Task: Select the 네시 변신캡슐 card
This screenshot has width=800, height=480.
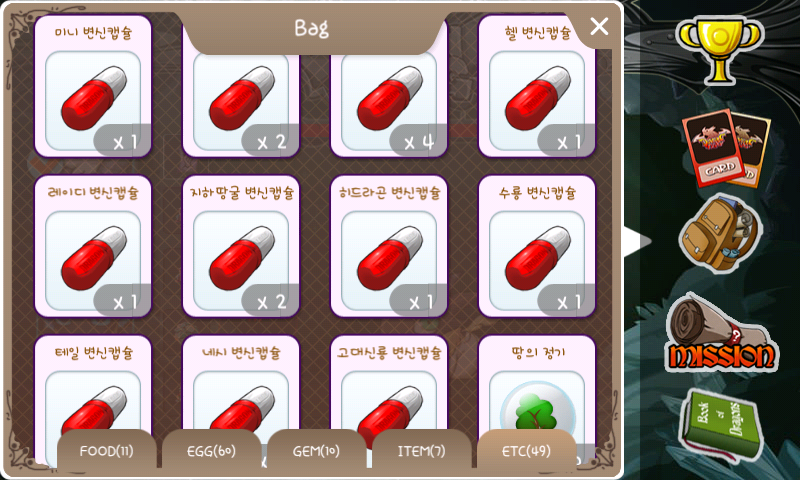Action: [x=241, y=383]
